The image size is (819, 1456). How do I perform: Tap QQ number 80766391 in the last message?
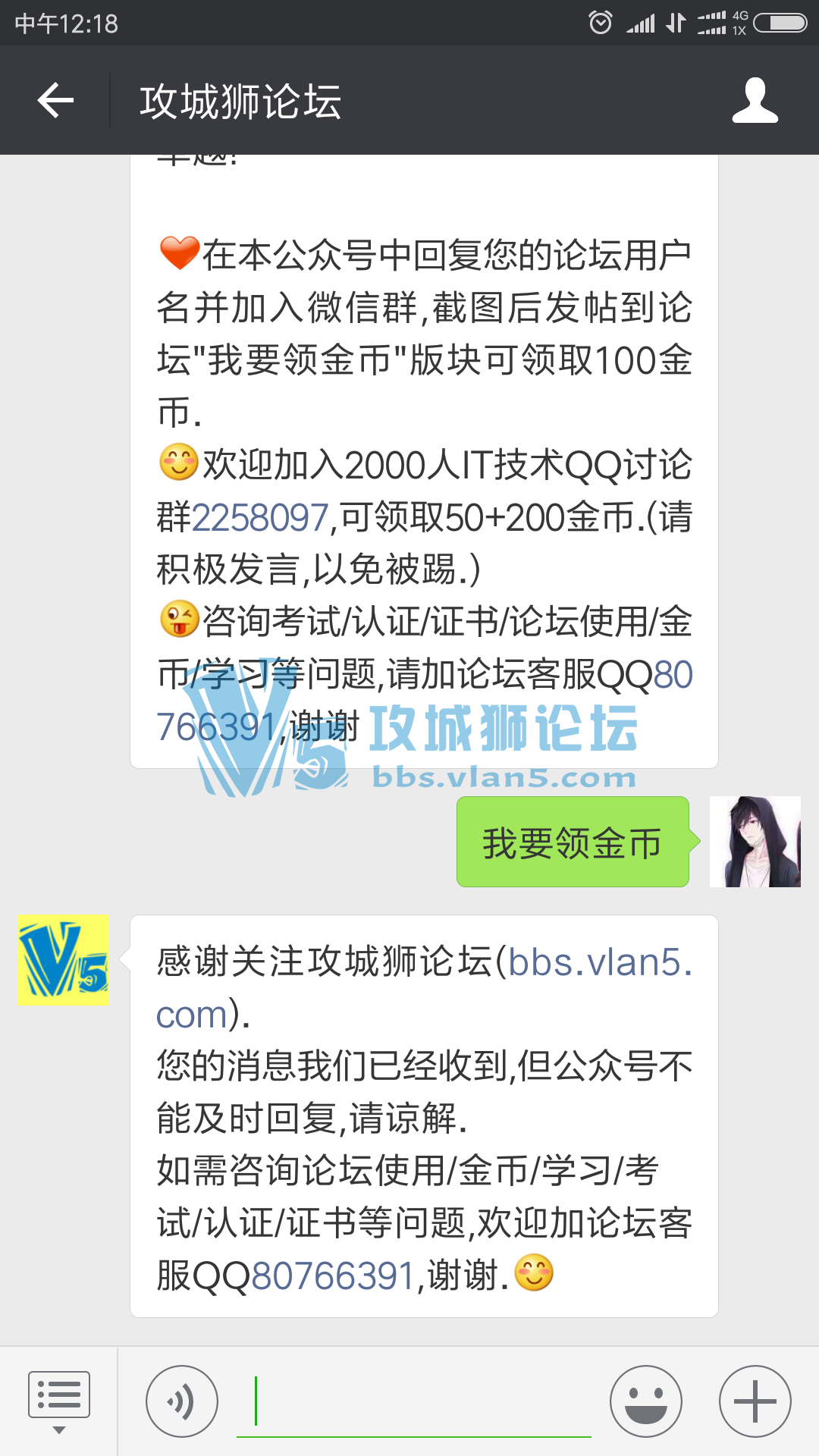[x=333, y=1276]
